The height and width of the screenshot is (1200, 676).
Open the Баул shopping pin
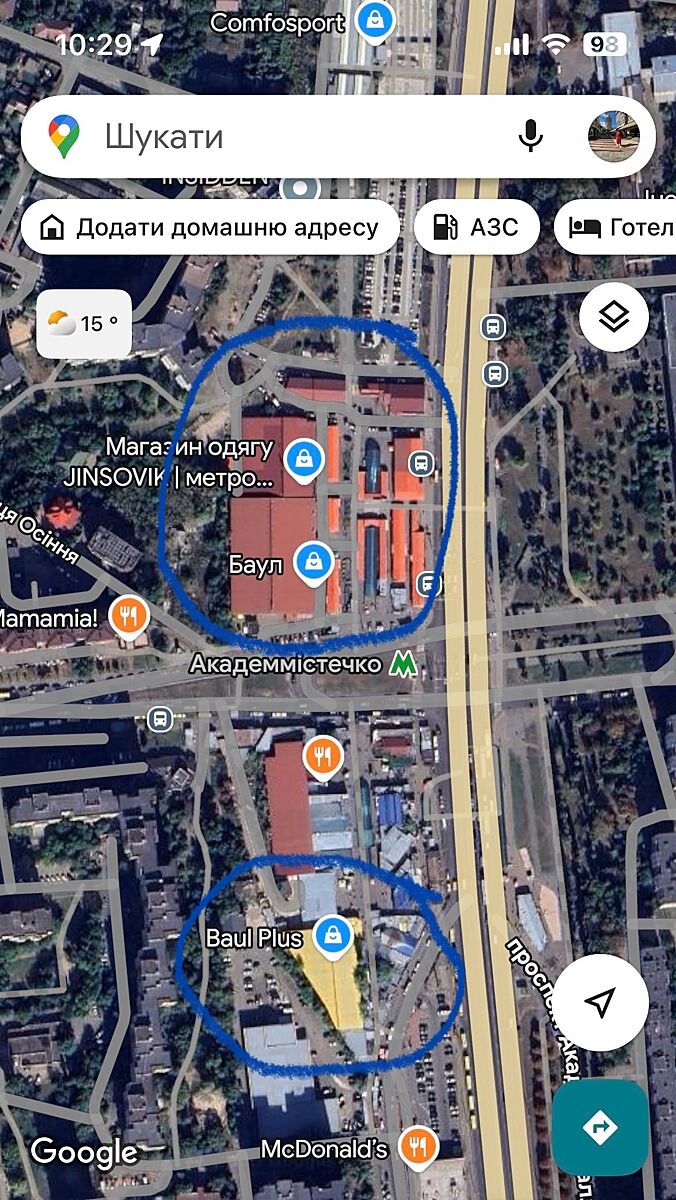315,562
